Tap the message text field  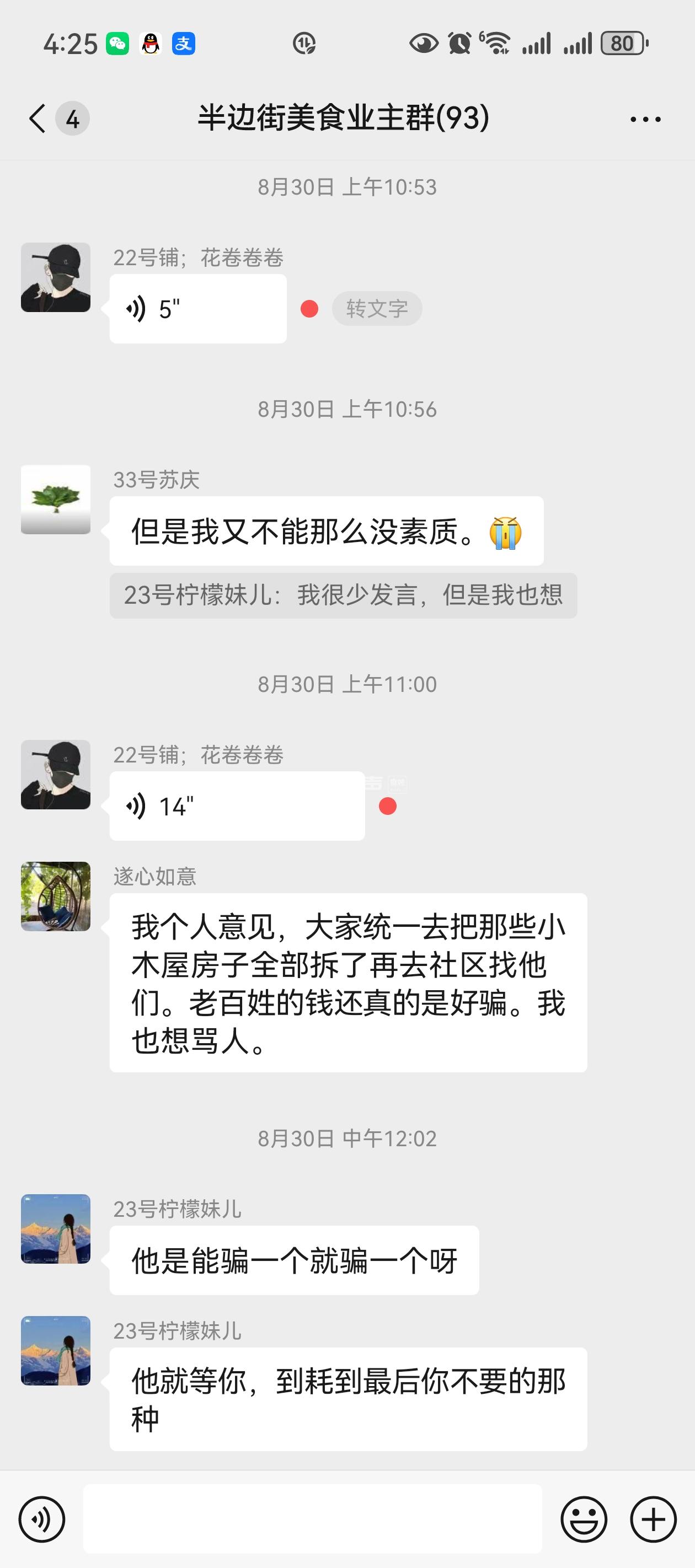[312, 1519]
